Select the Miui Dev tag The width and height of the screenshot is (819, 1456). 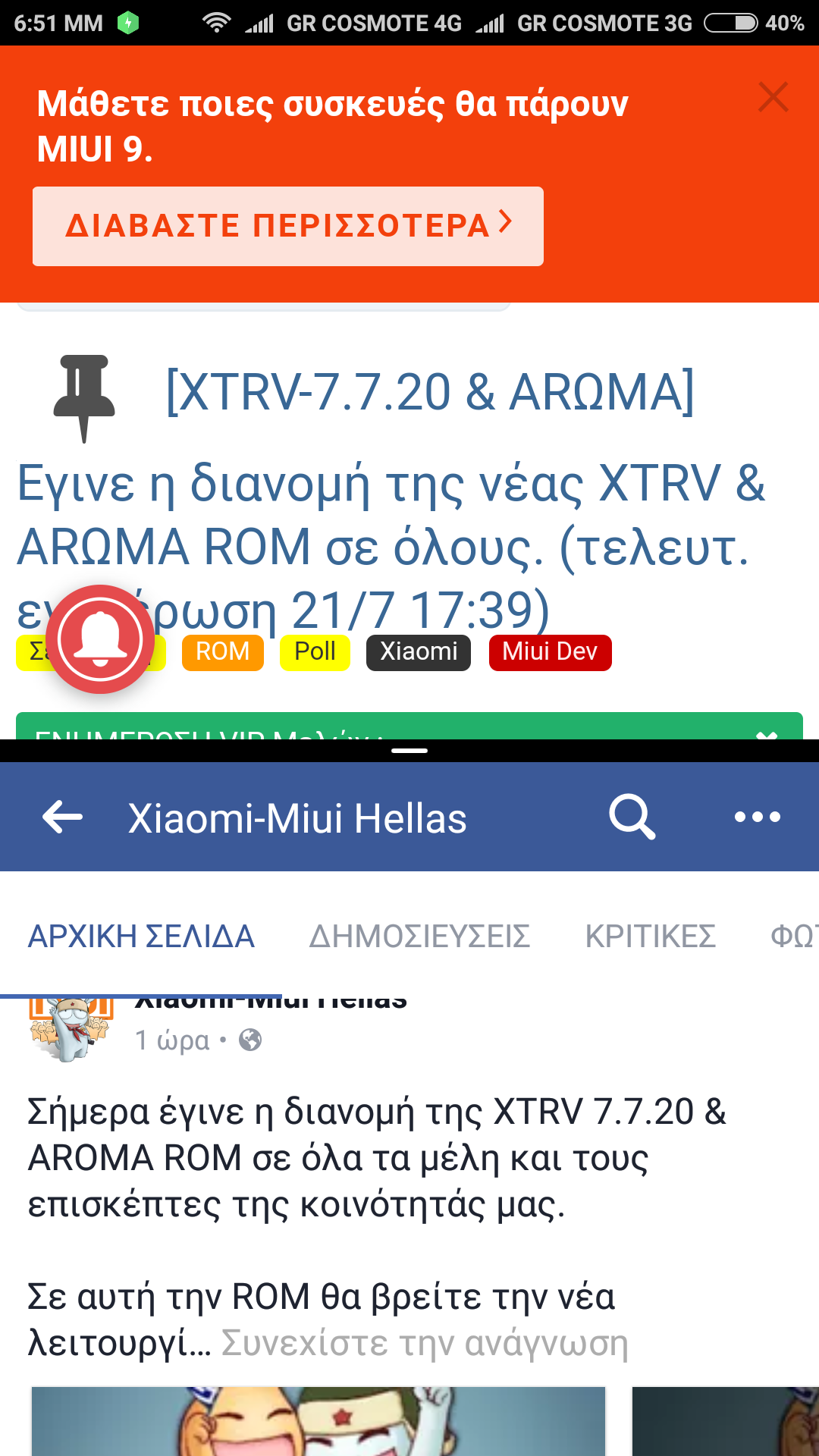click(x=550, y=652)
